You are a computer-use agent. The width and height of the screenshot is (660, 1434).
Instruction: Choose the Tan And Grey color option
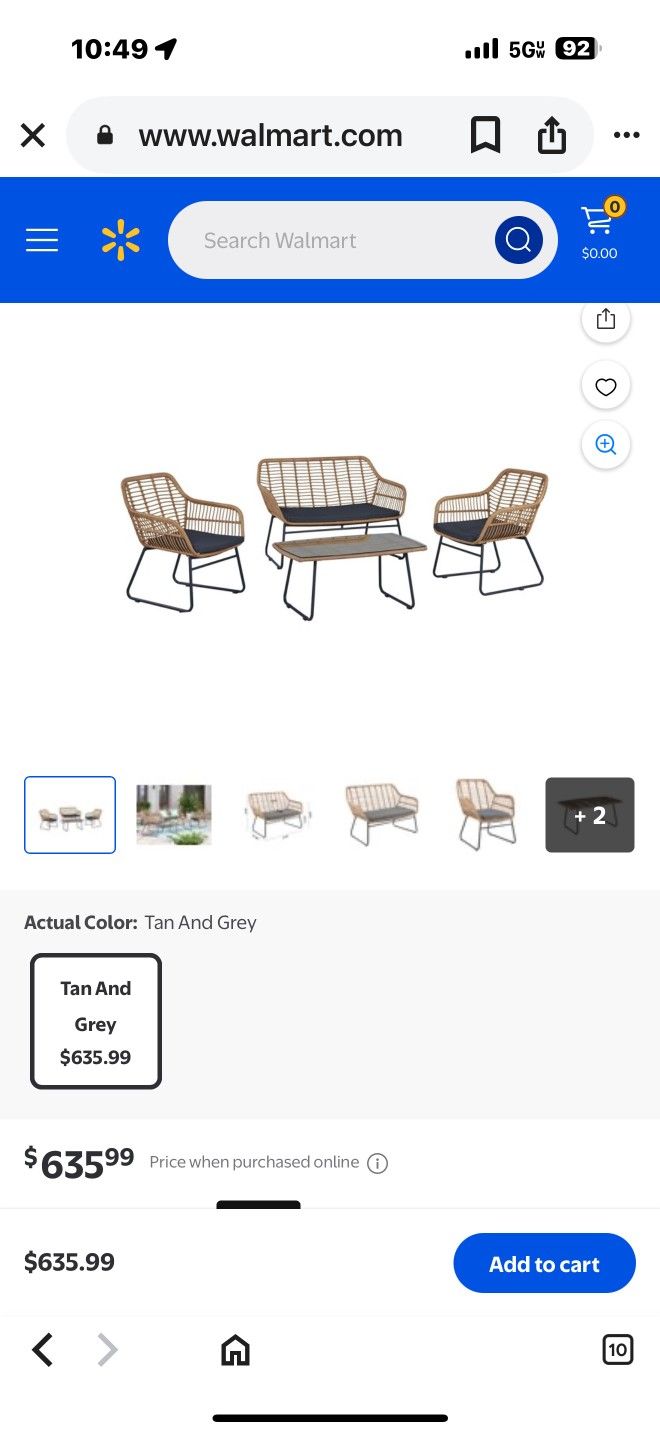[96, 1021]
